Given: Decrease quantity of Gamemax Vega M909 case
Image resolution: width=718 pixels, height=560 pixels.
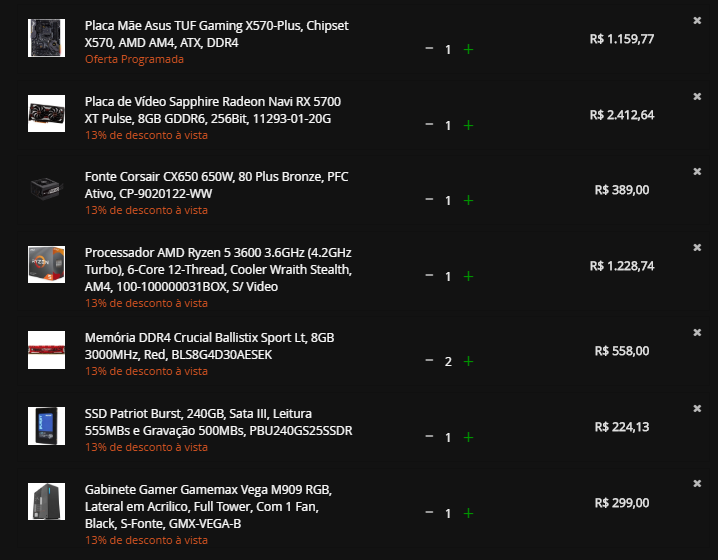Looking at the screenshot, I should coord(429,513).
